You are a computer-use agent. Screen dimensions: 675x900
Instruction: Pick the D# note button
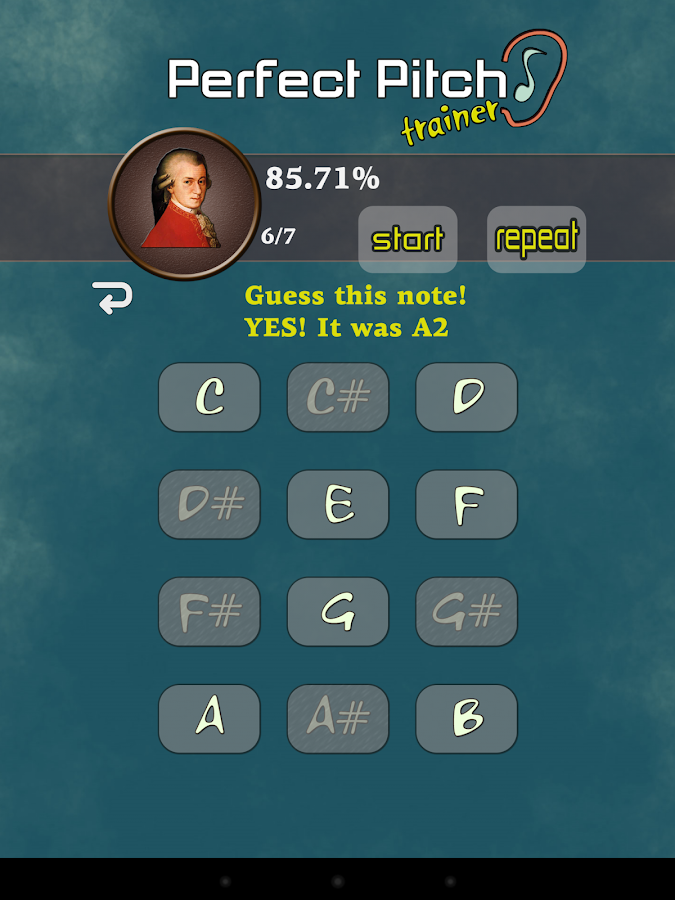click(209, 504)
